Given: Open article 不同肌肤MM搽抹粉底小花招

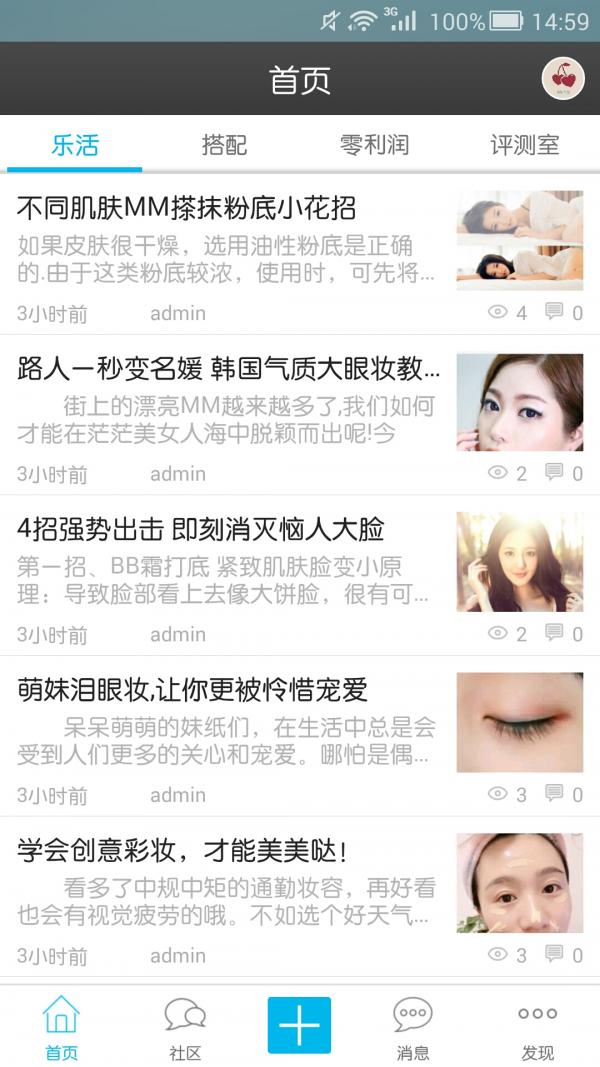Looking at the screenshot, I should (187, 208).
